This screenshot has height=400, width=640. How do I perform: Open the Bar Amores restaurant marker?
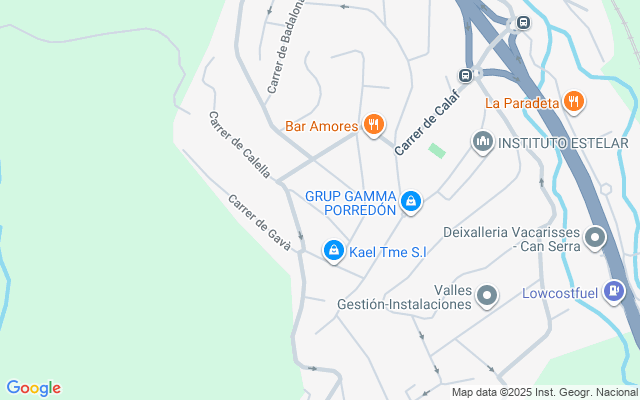tap(373, 125)
